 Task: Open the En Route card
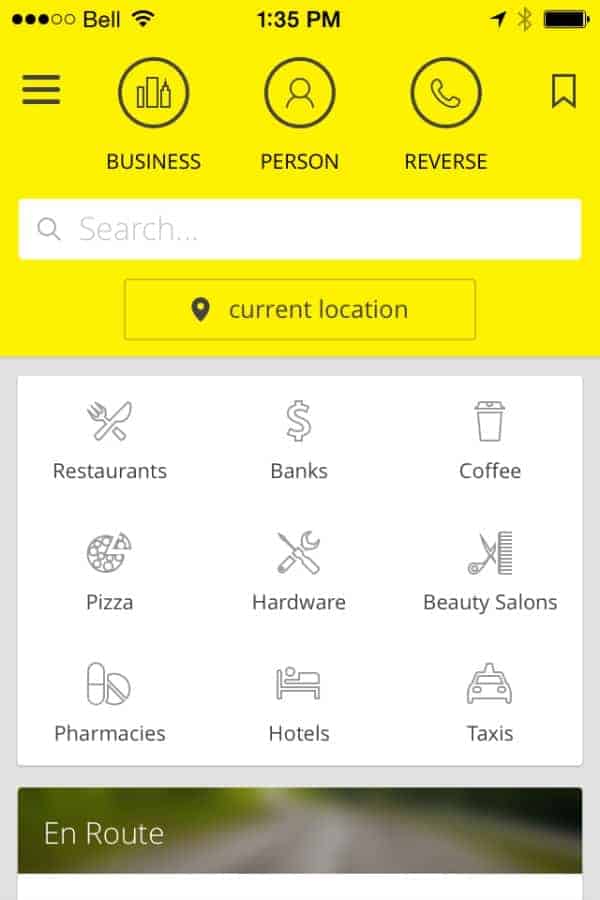[300, 832]
